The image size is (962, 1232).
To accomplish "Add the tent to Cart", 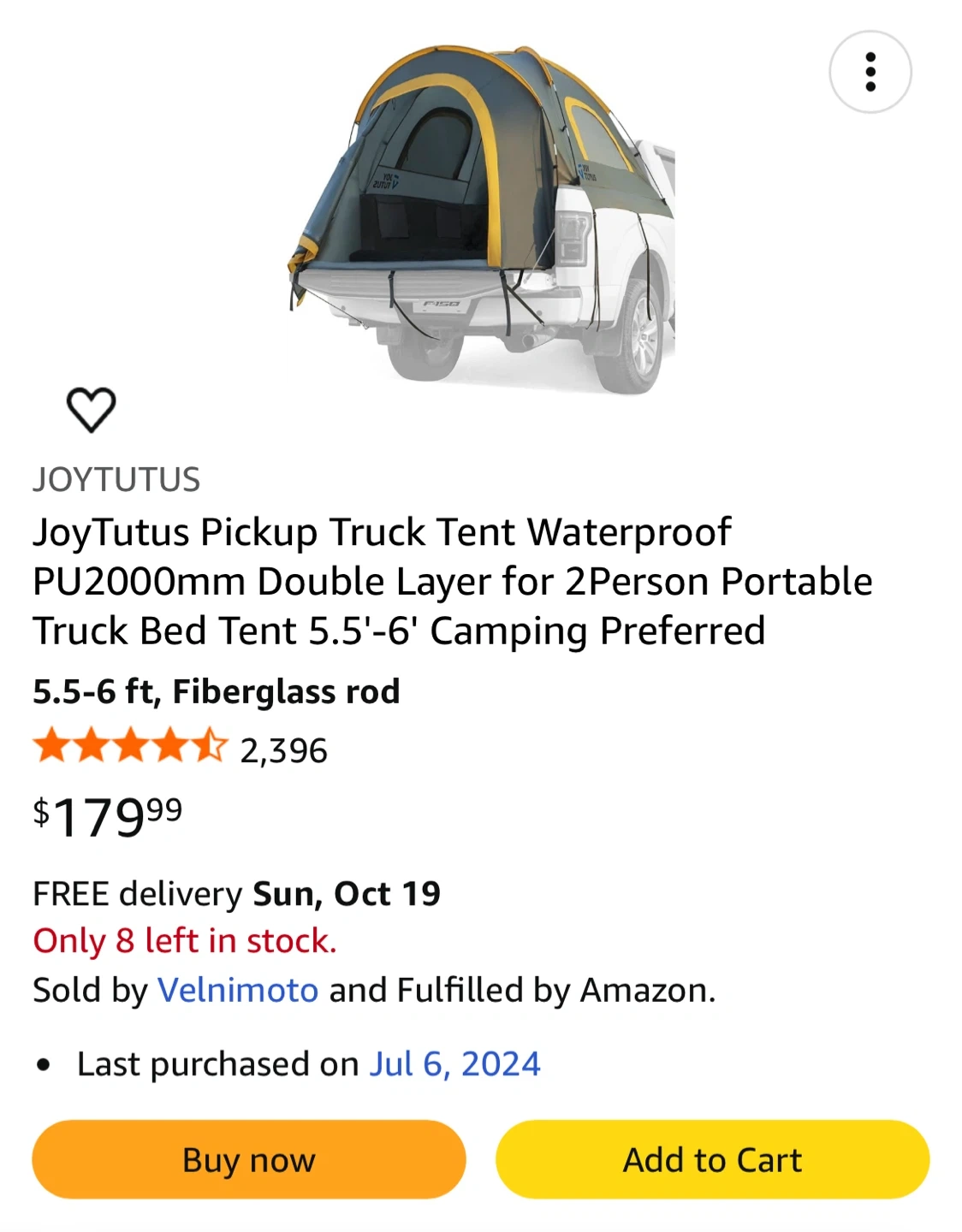I will [712, 1159].
